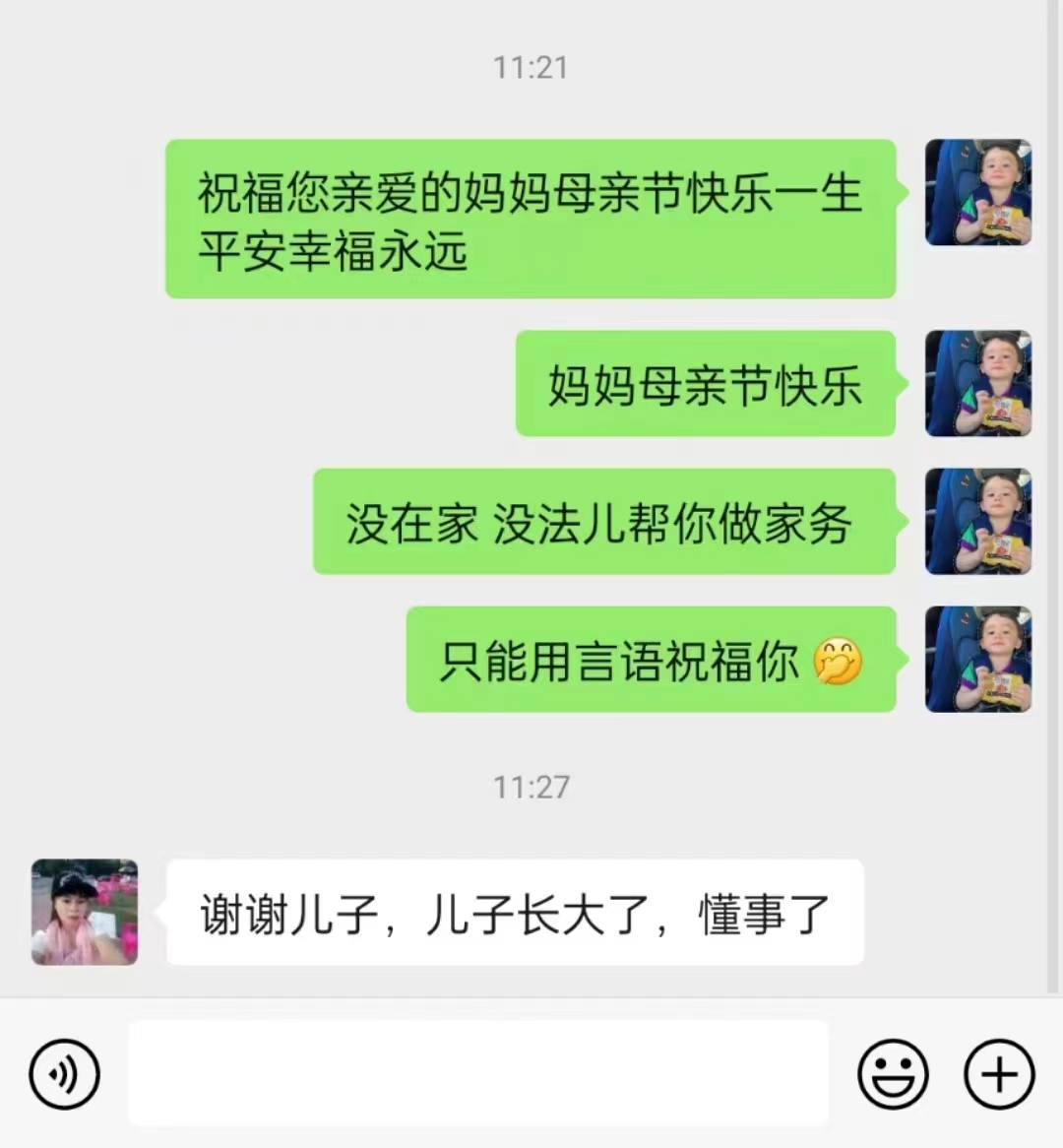Tap the avatar beside 没在家 没法儿帮你做家务
1063x1148 pixels.
point(978,521)
